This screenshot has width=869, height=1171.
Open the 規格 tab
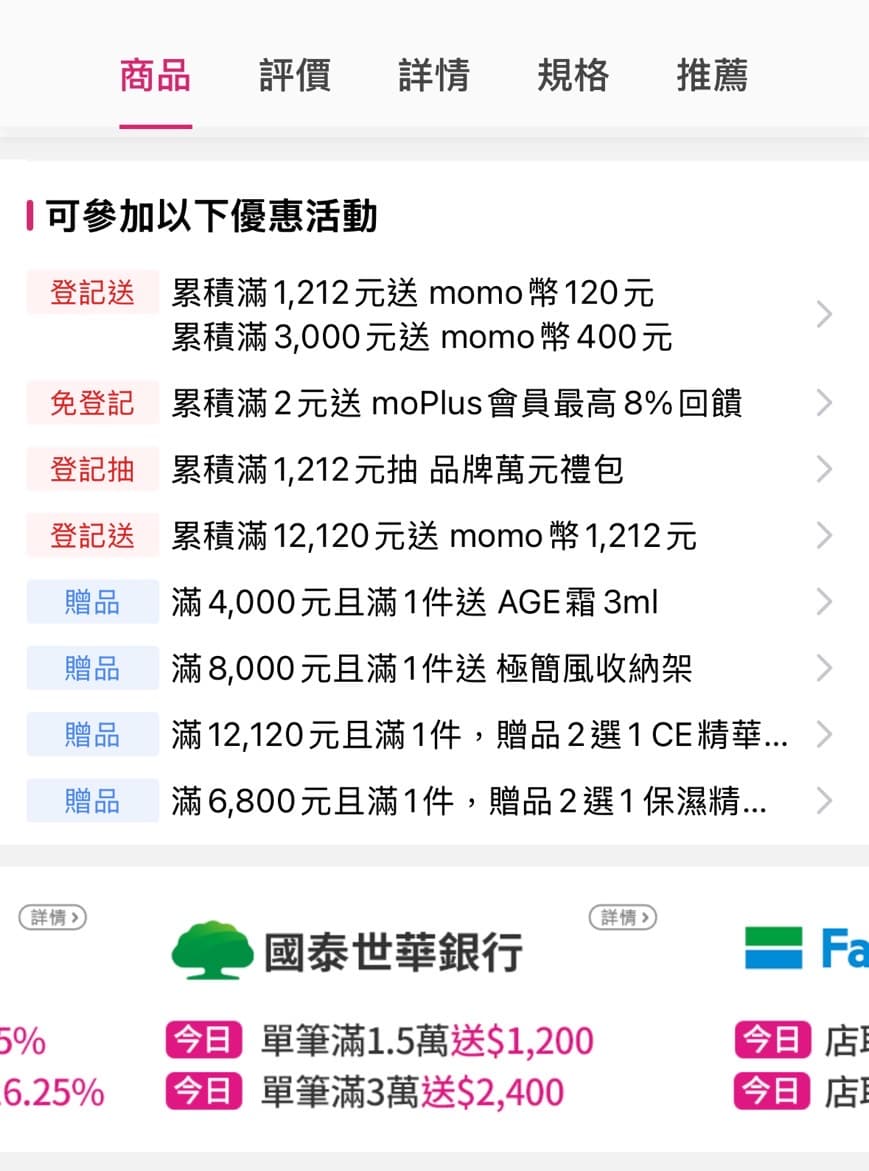tap(574, 77)
